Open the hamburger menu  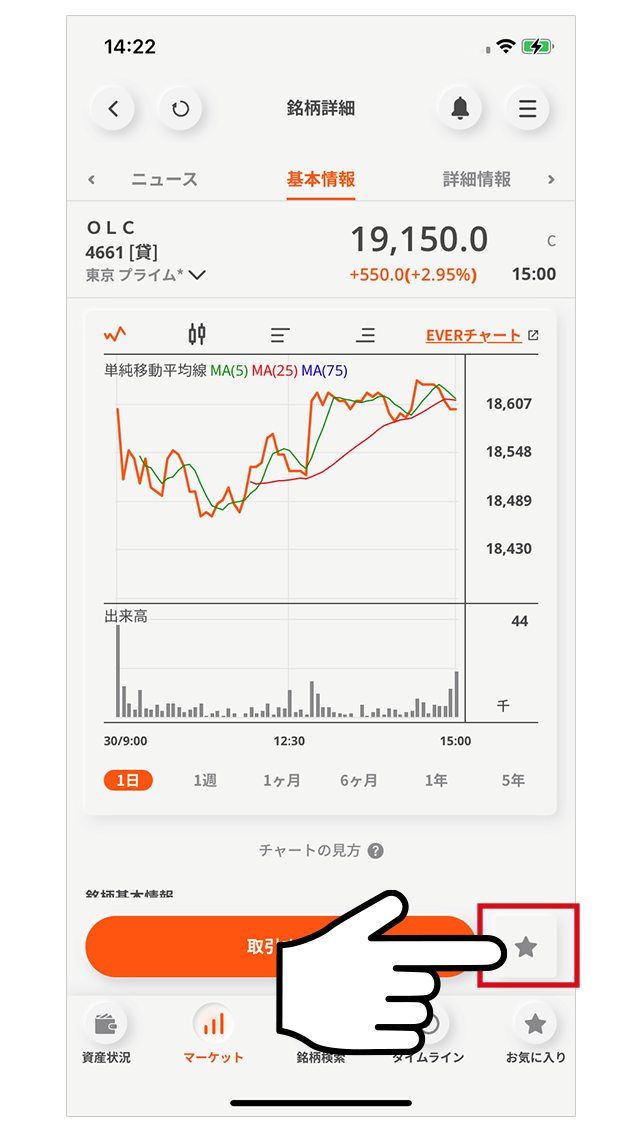point(527,108)
